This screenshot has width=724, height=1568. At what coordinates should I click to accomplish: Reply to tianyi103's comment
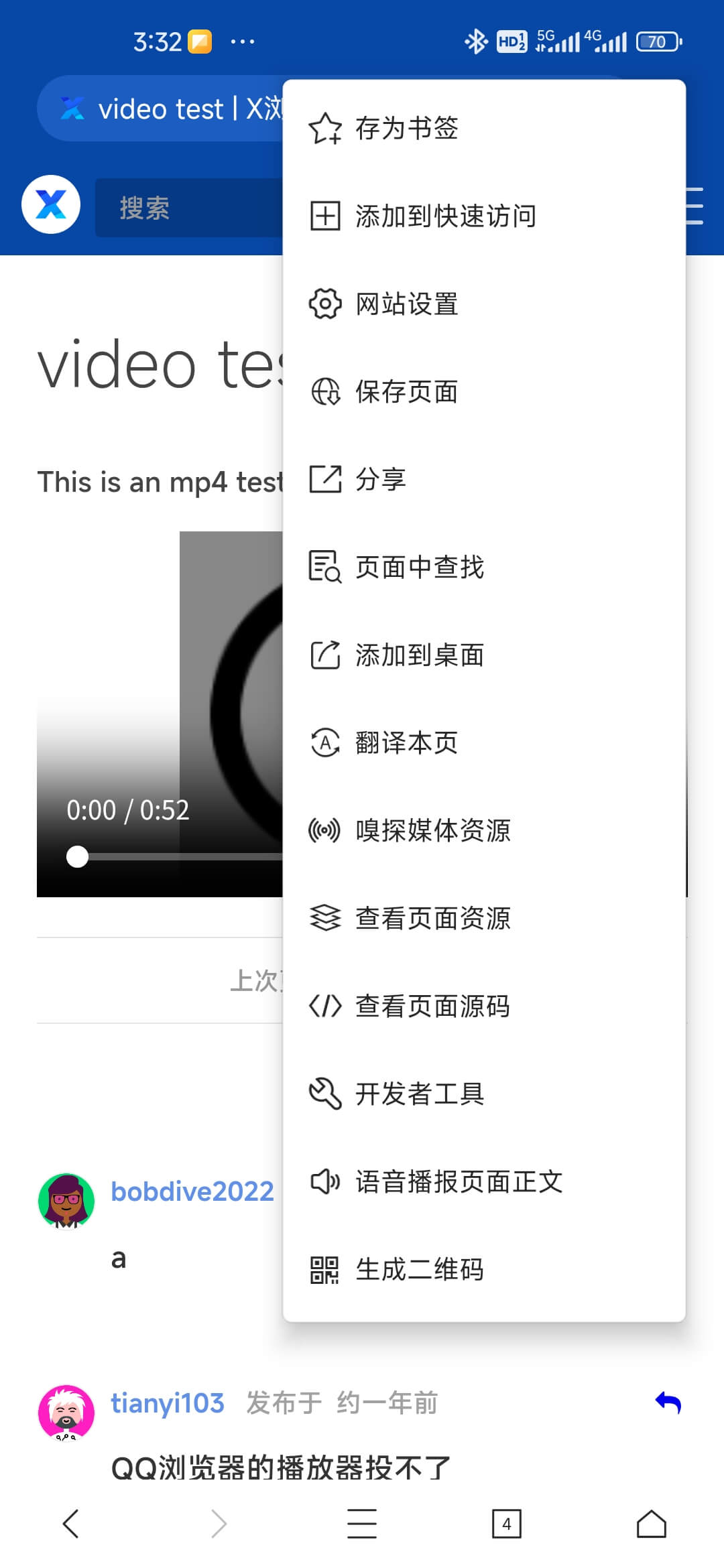point(668,1402)
